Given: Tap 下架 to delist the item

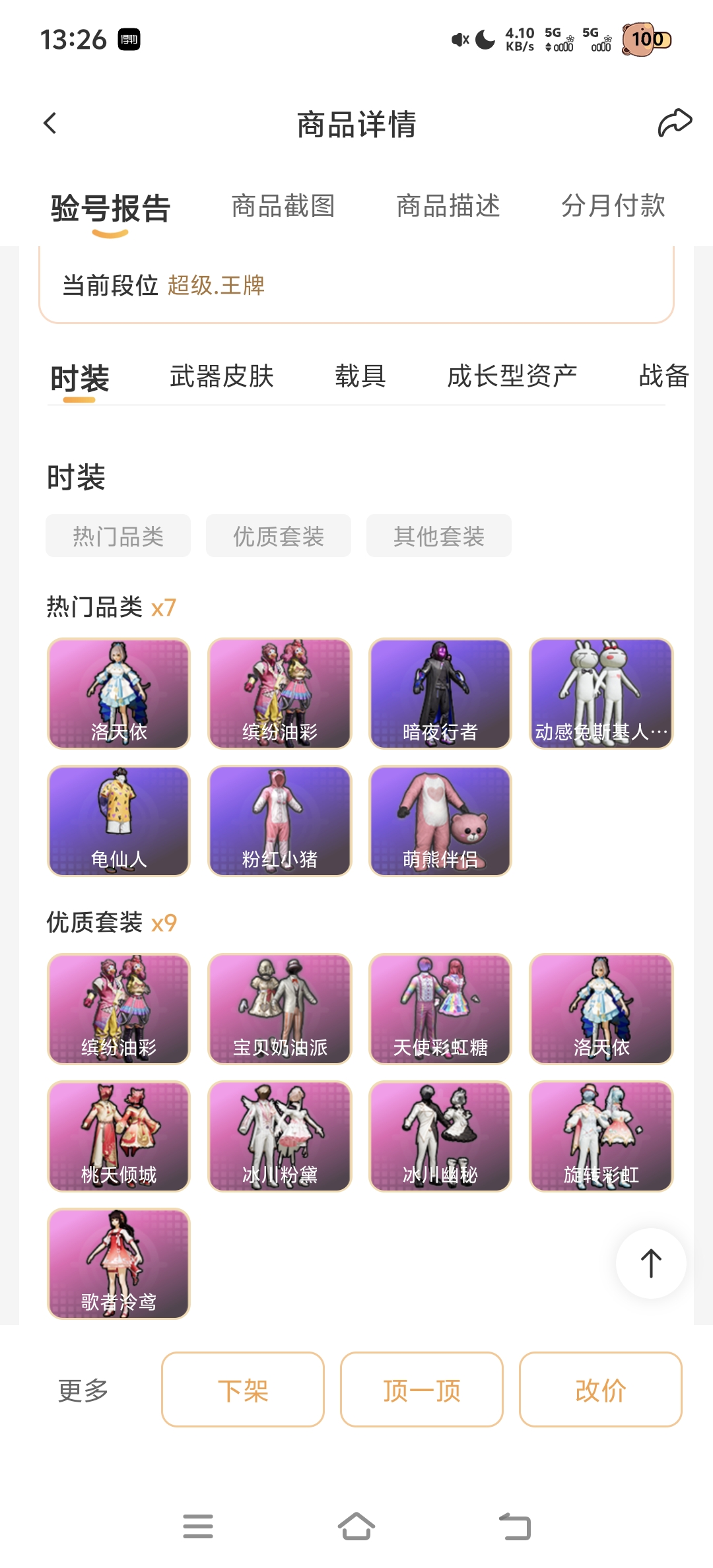Looking at the screenshot, I should point(243,1390).
